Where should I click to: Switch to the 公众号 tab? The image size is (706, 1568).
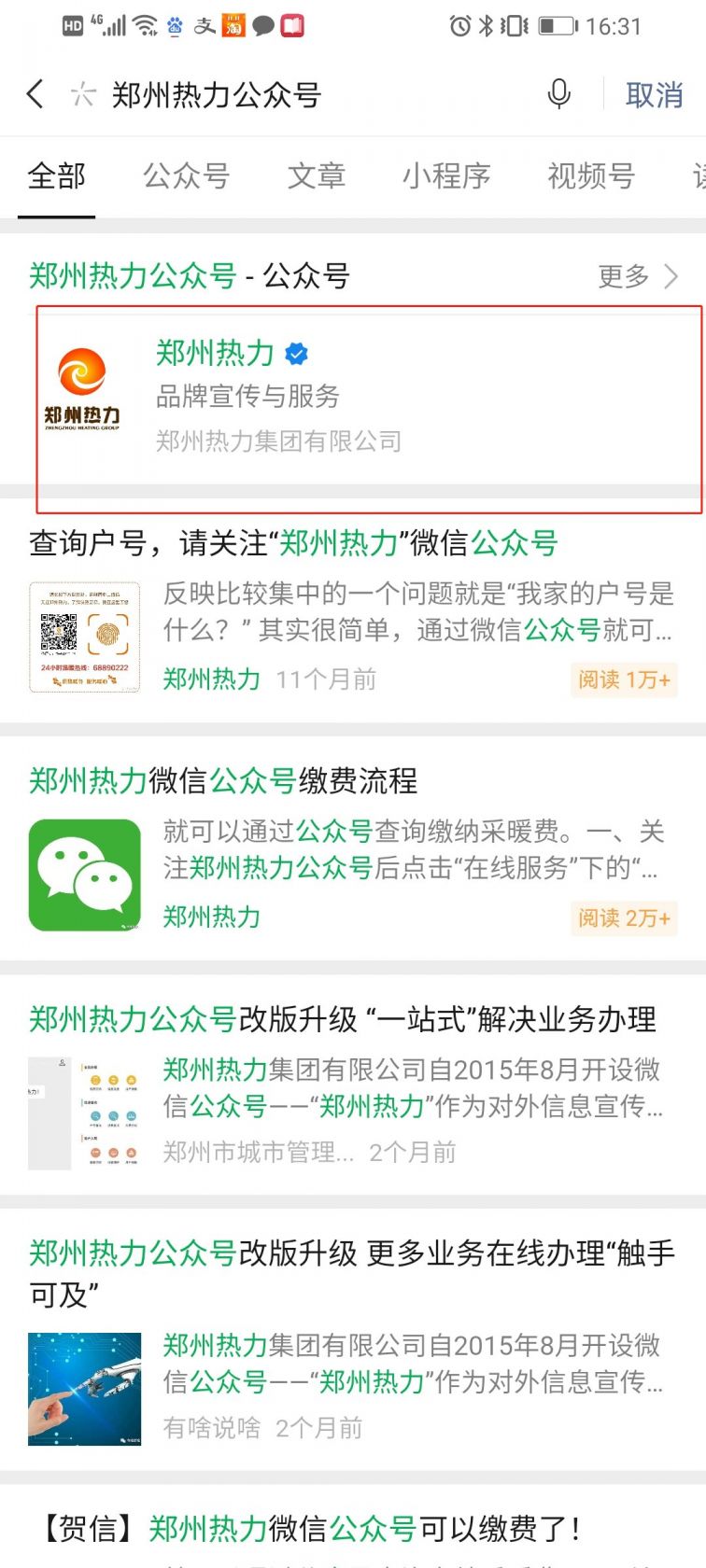[x=186, y=175]
